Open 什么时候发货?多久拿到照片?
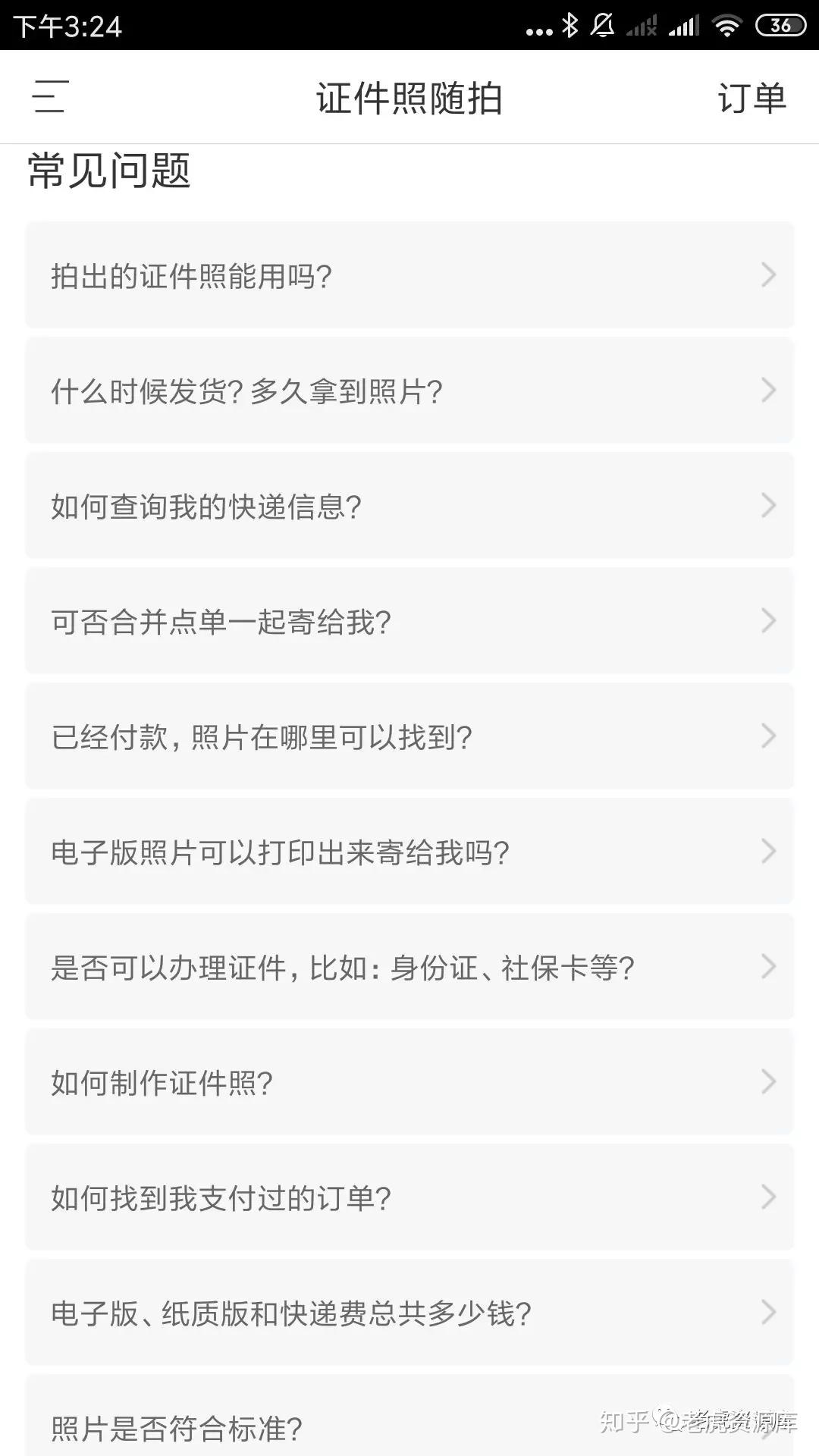Screen dimensions: 819x1456 coord(409,391)
